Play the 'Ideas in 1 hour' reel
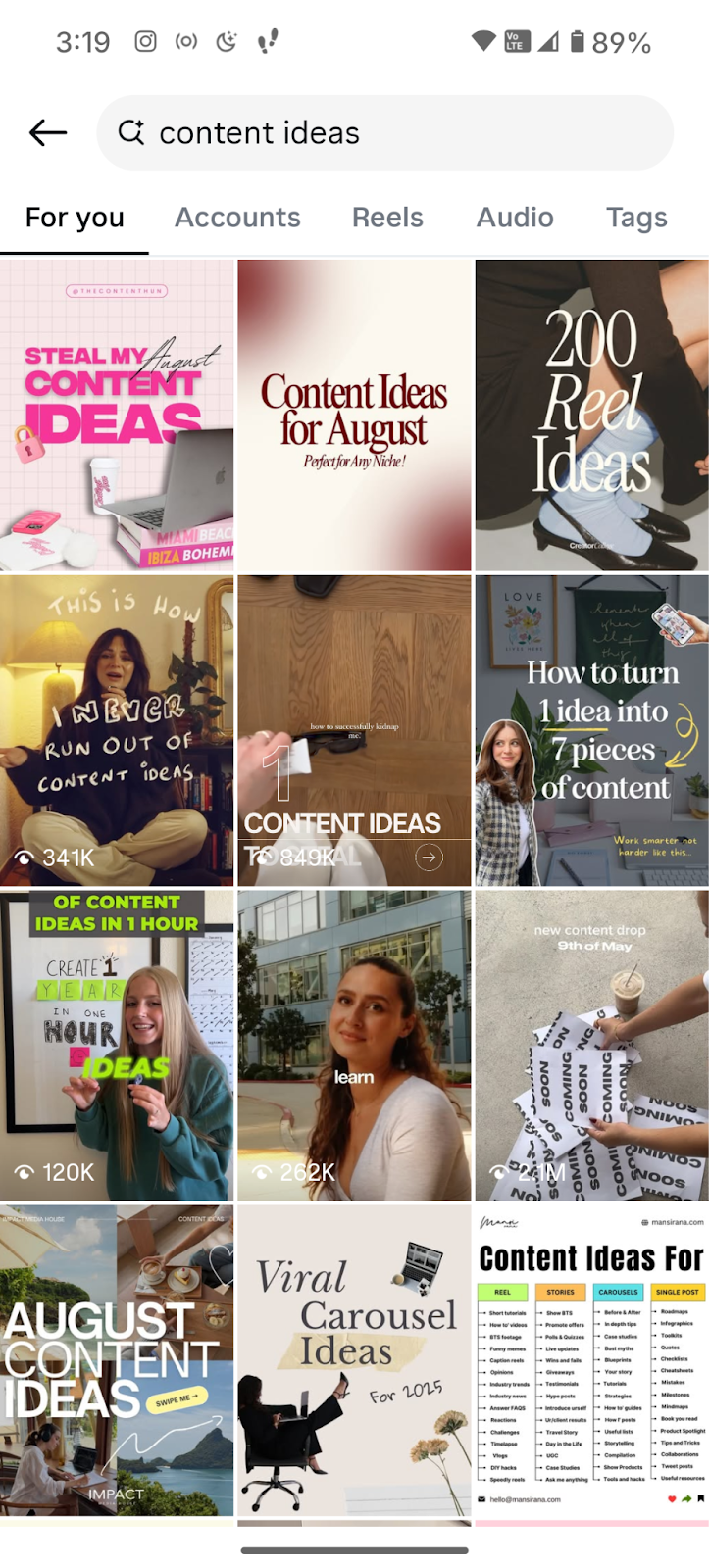This screenshot has height=1568, width=709. (117, 1045)
